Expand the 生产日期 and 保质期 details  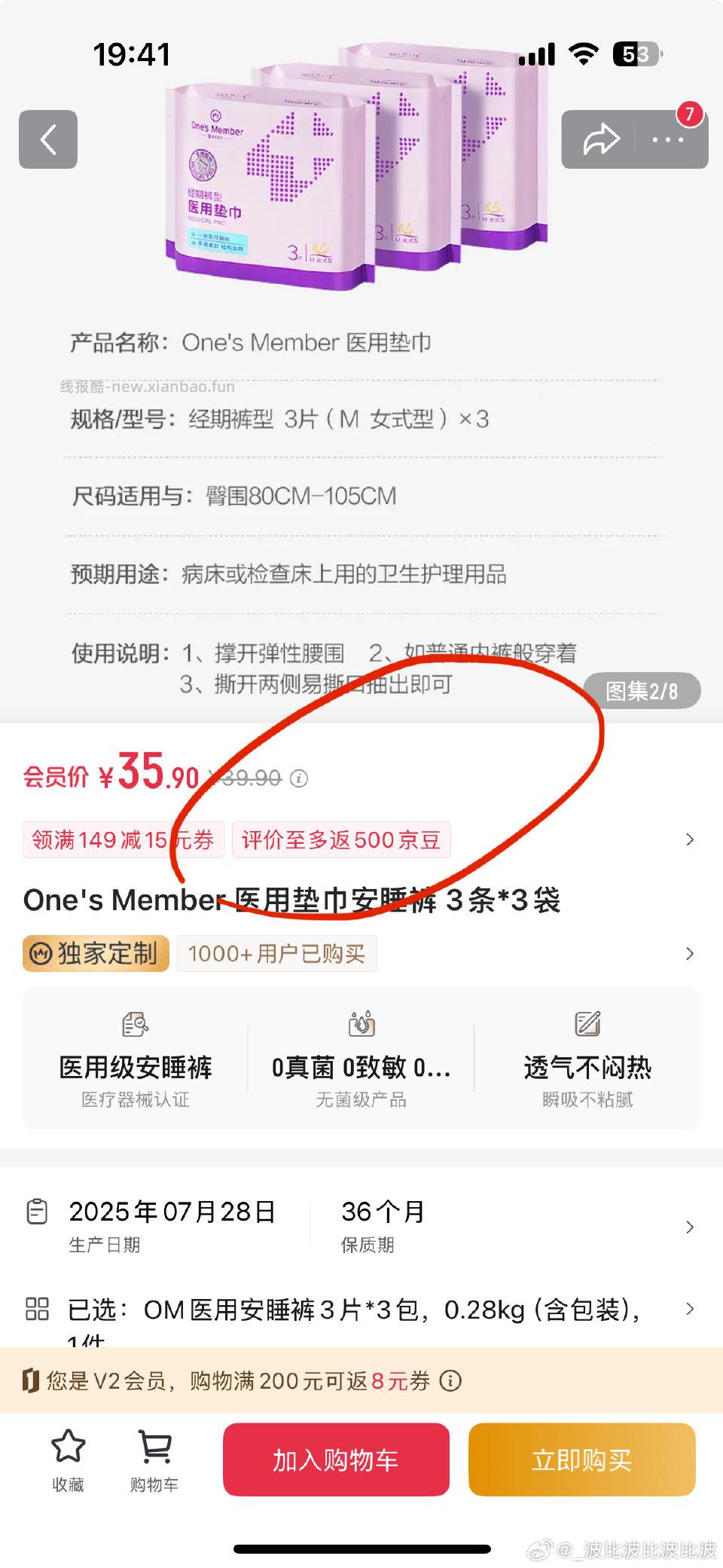[691, 1227]
